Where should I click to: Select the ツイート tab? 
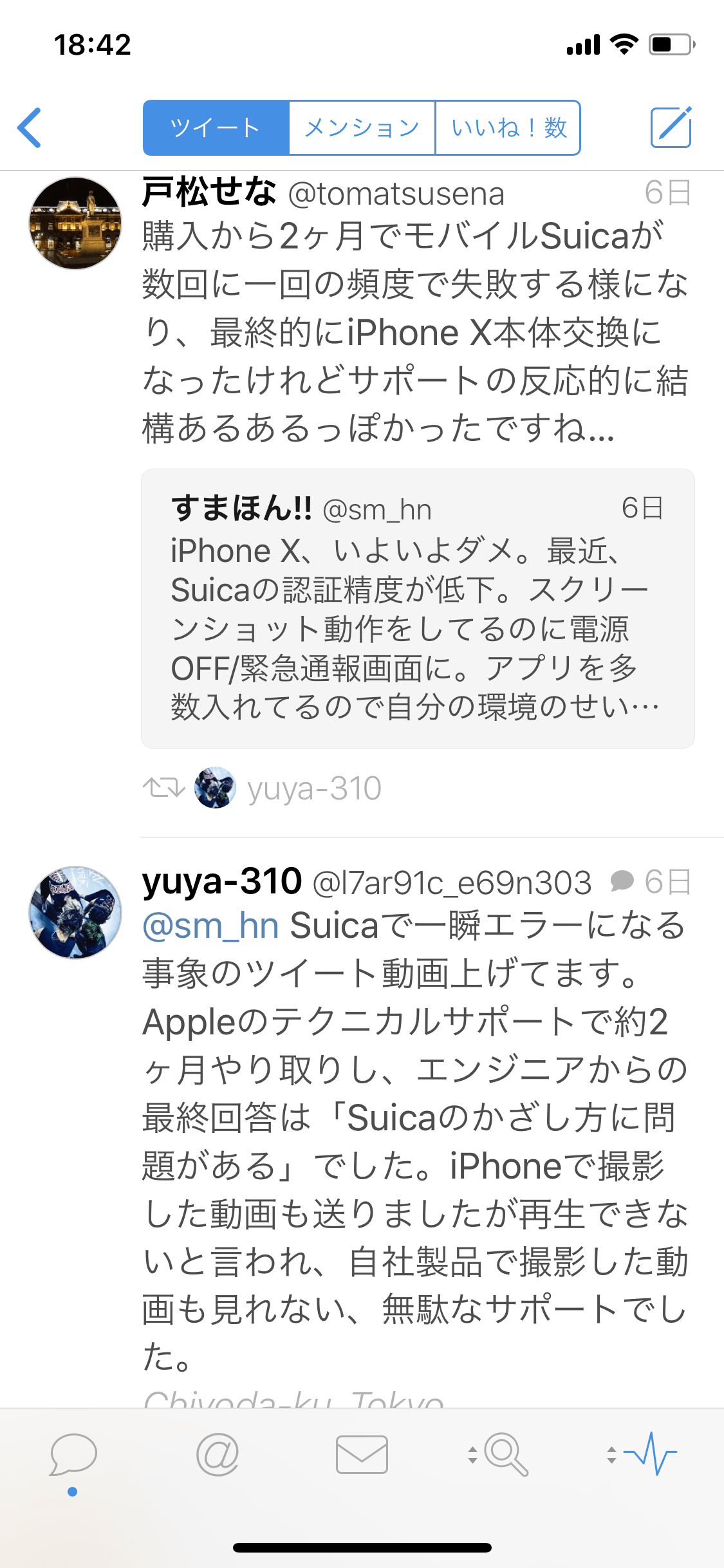coord(216,127)
